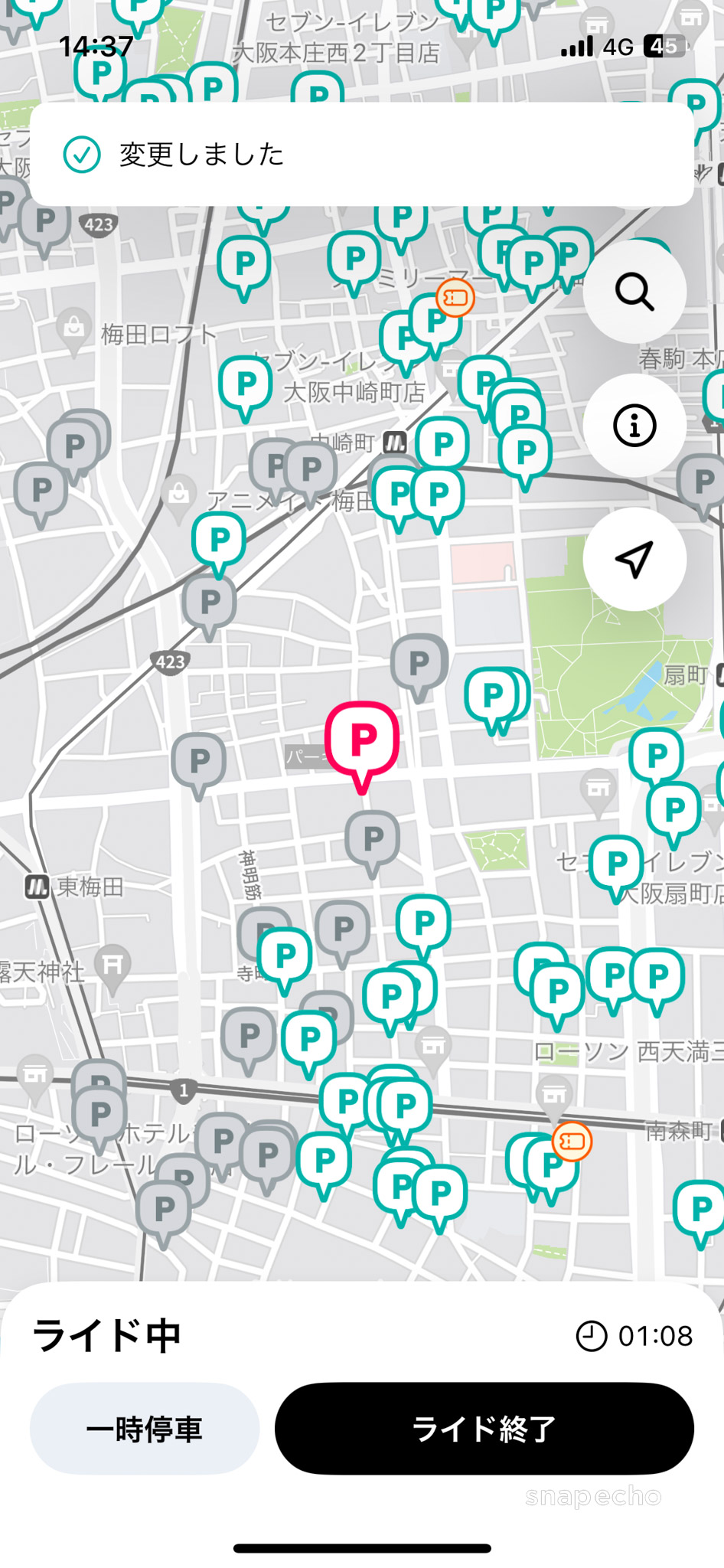Tap the compass navigation arrow icon

[634, 560]
